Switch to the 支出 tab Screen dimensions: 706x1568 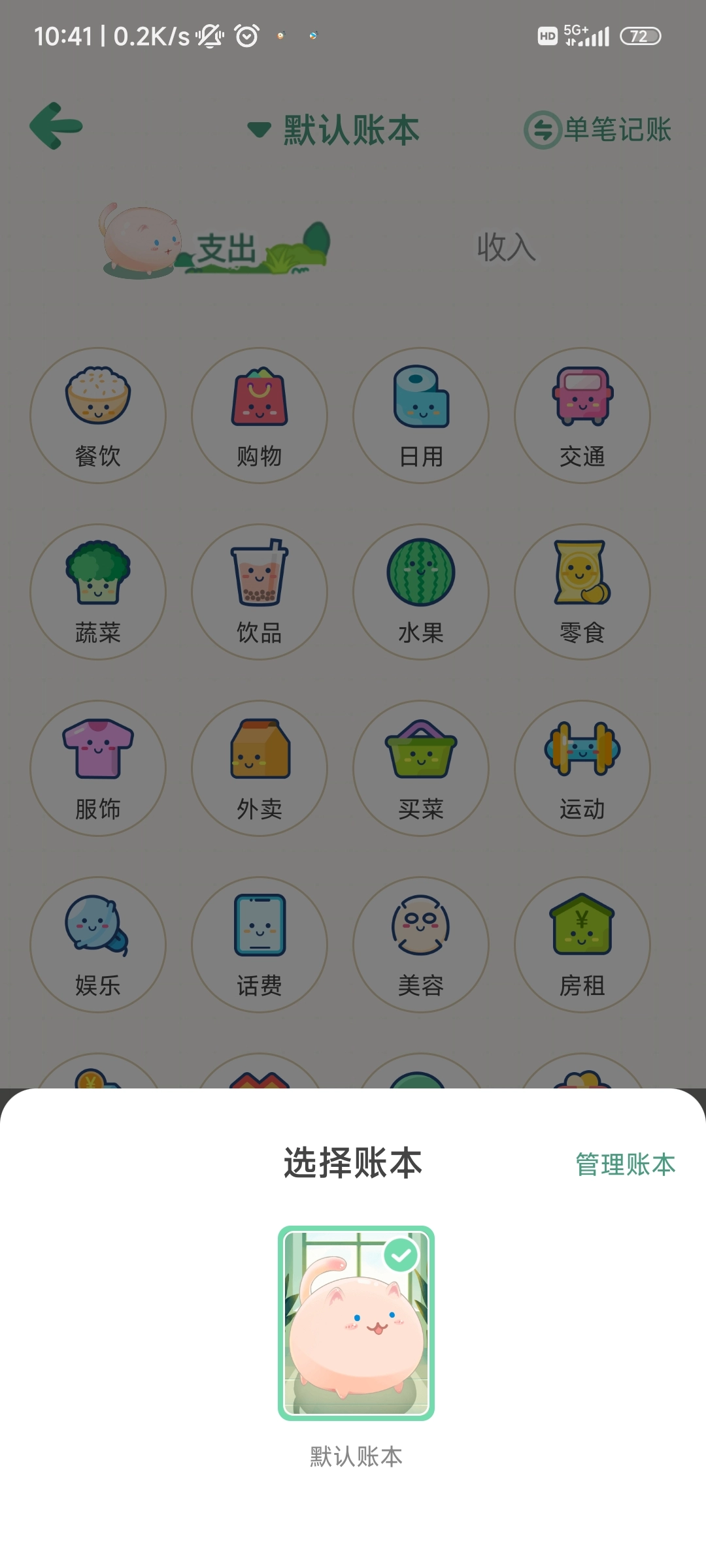[226, 248]
